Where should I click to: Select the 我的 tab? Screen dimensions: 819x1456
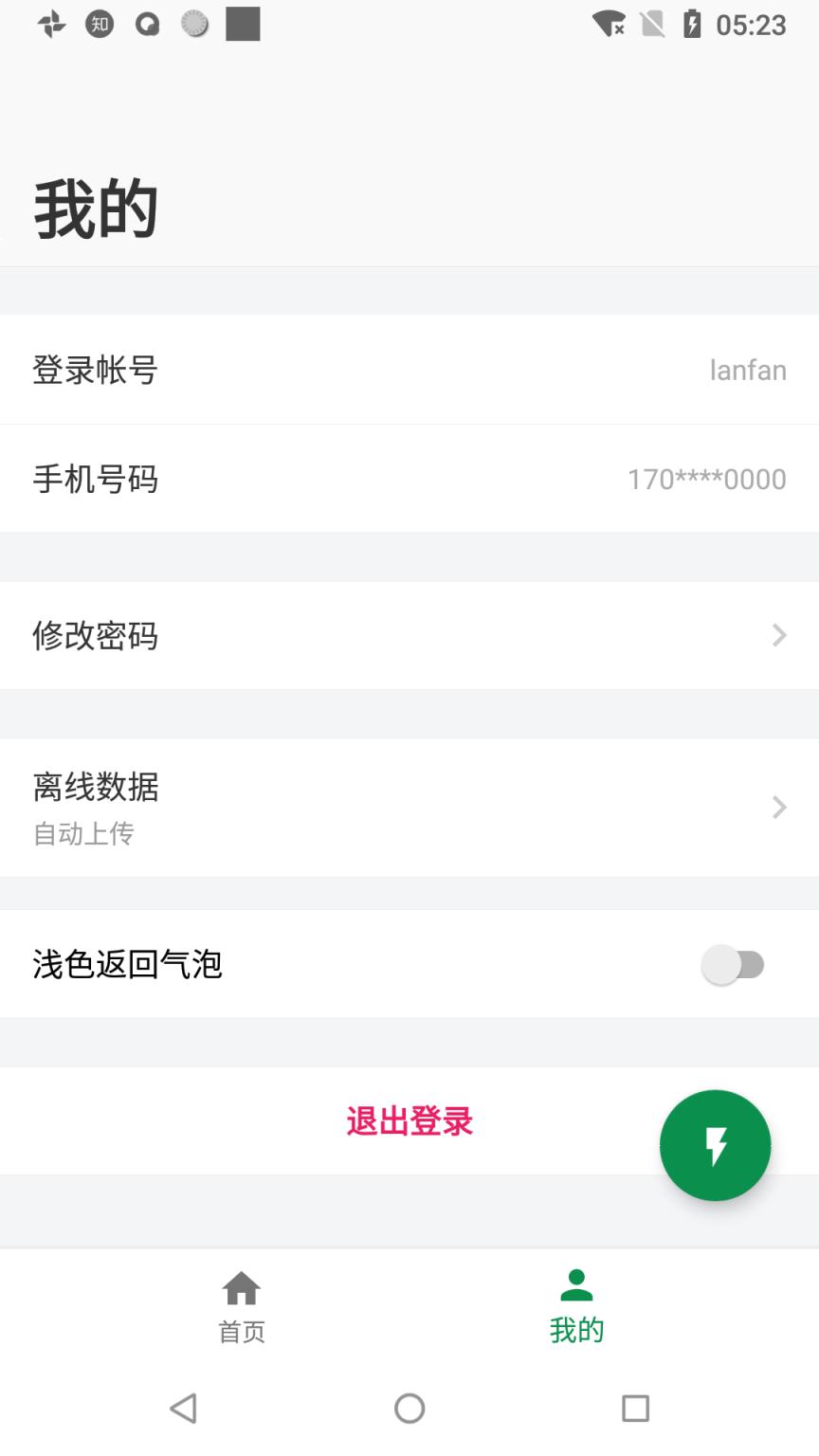576,1306
